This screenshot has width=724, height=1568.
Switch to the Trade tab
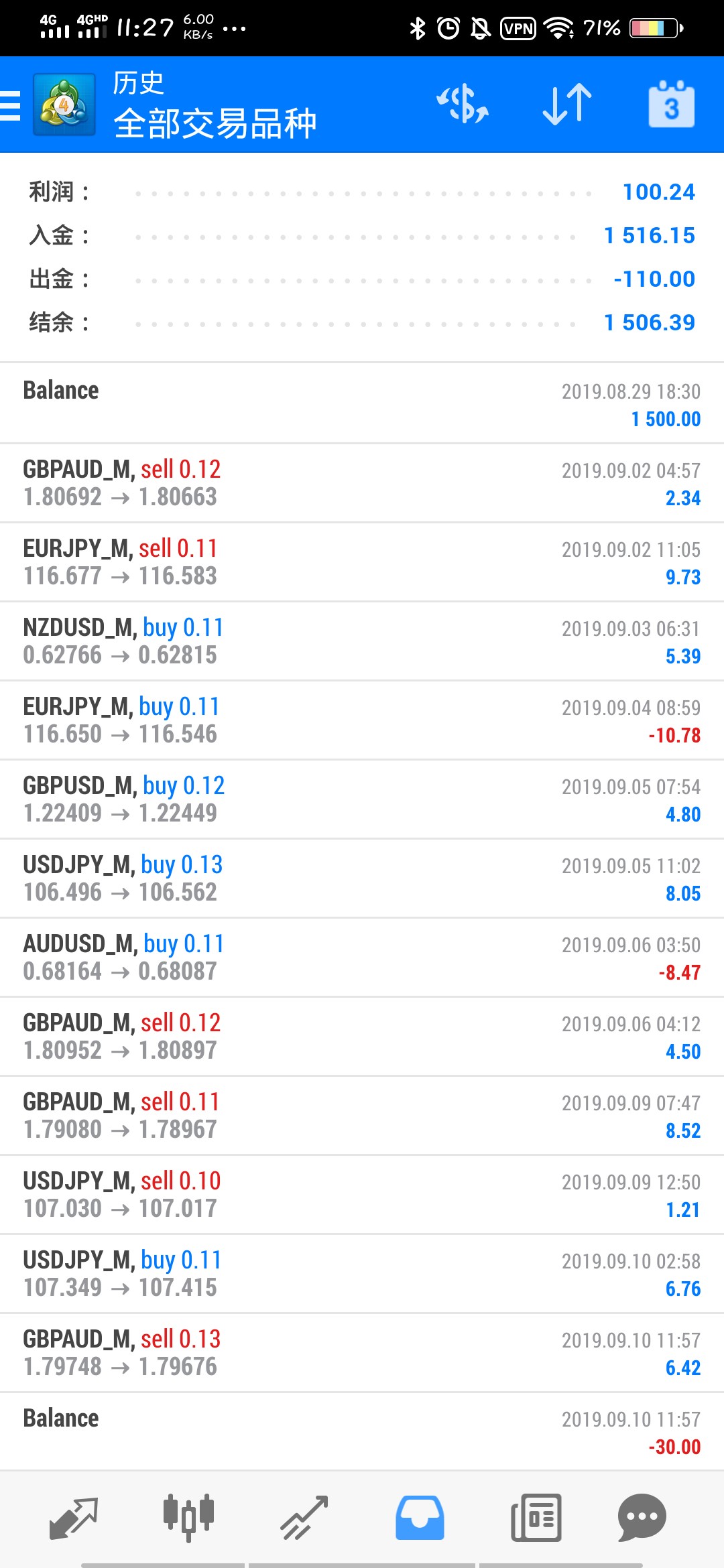pos(304,1518)
